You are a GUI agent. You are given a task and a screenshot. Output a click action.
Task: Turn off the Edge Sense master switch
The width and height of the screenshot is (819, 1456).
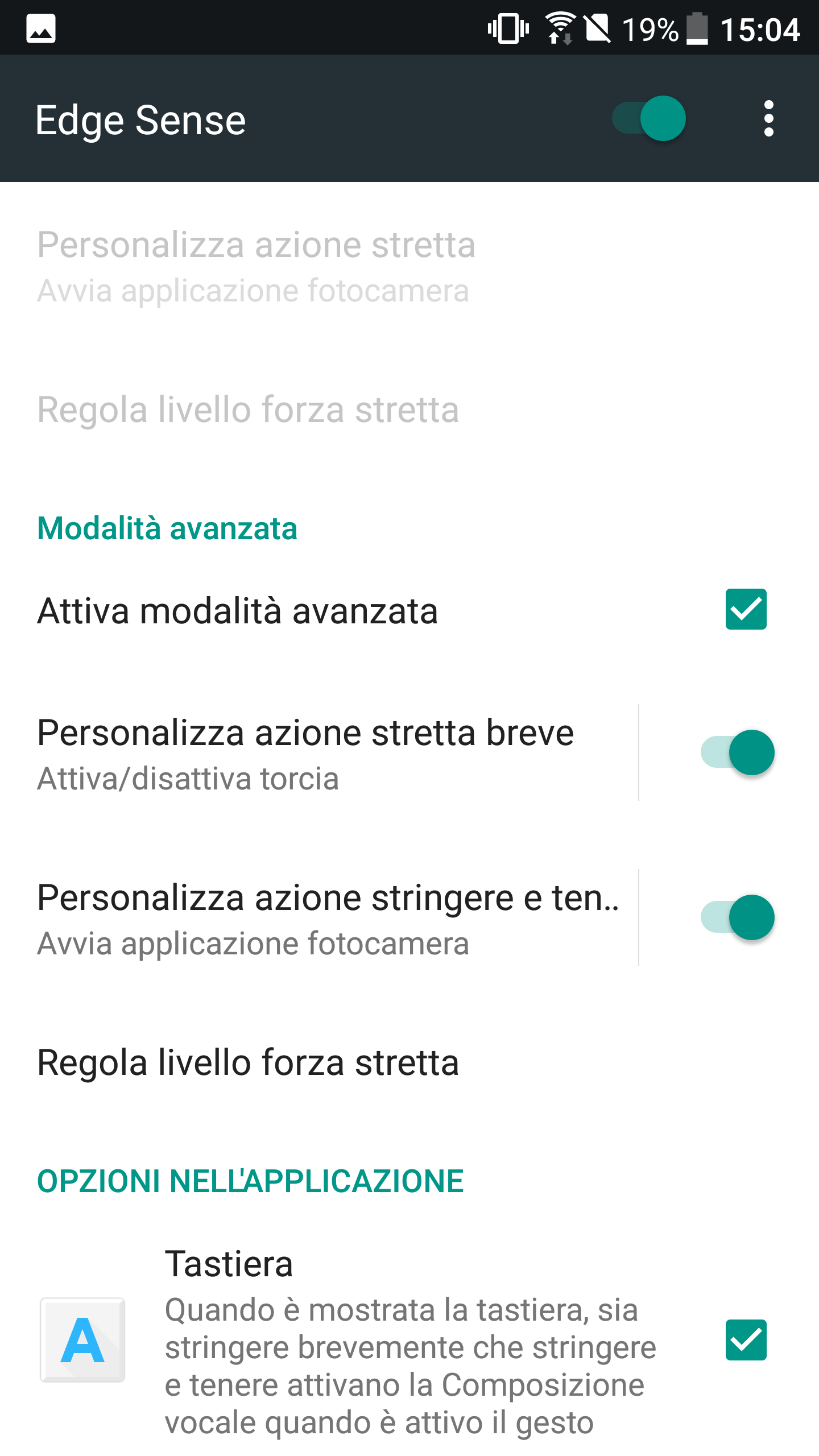point(650,119)
